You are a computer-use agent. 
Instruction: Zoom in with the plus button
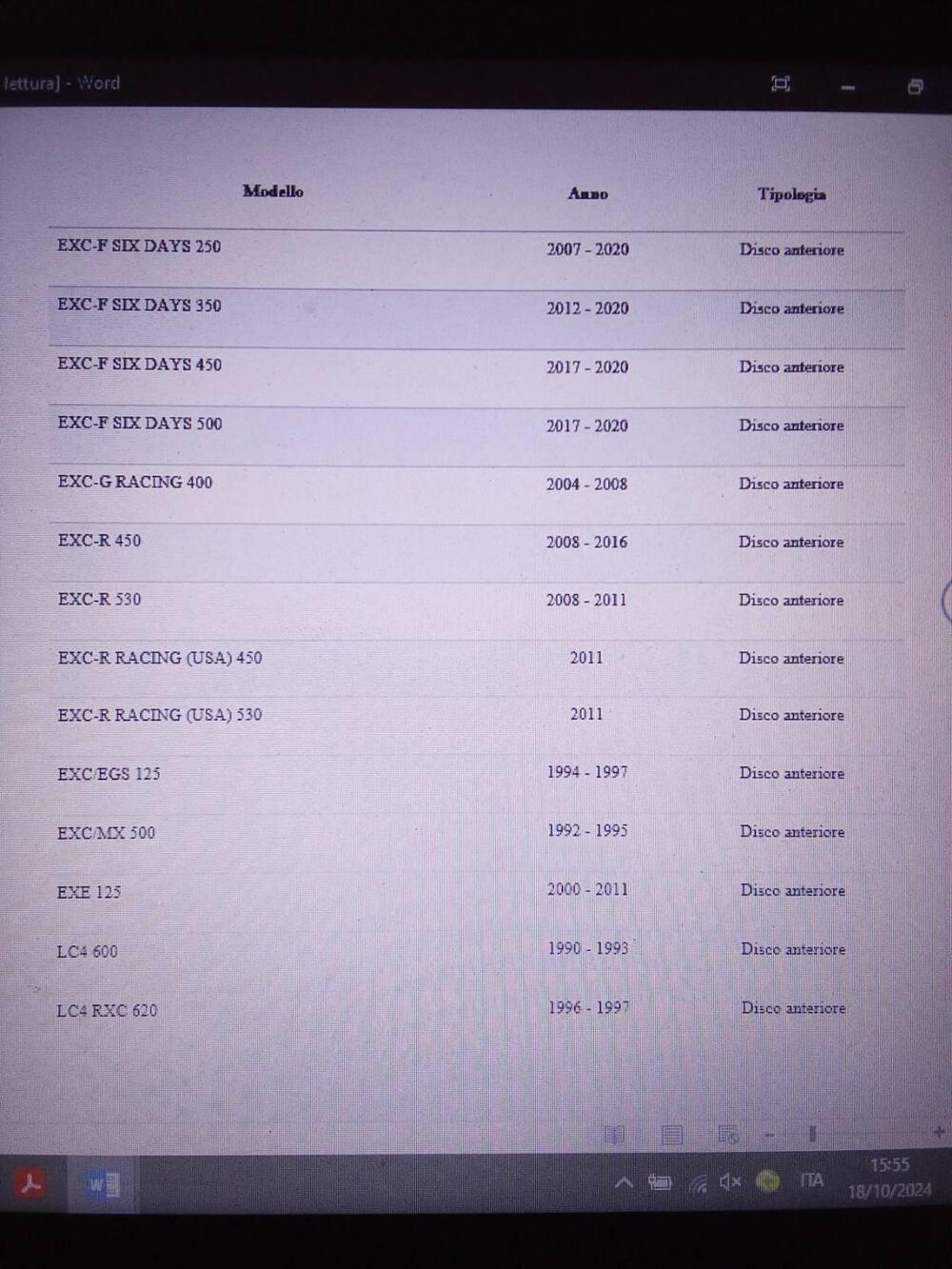click(939, 1132)
